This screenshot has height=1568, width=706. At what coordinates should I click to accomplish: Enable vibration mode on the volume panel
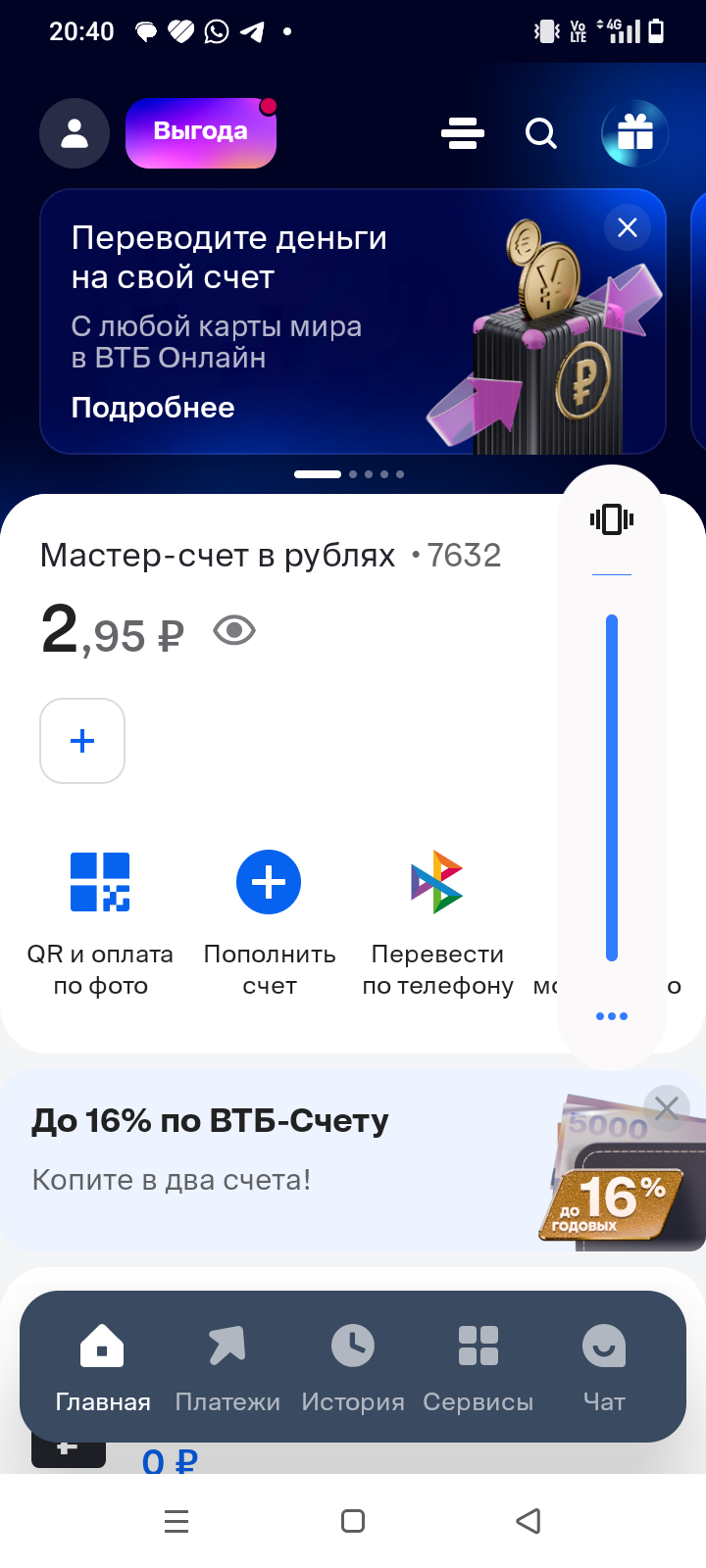pyautogui.click(x=611, y=519)
